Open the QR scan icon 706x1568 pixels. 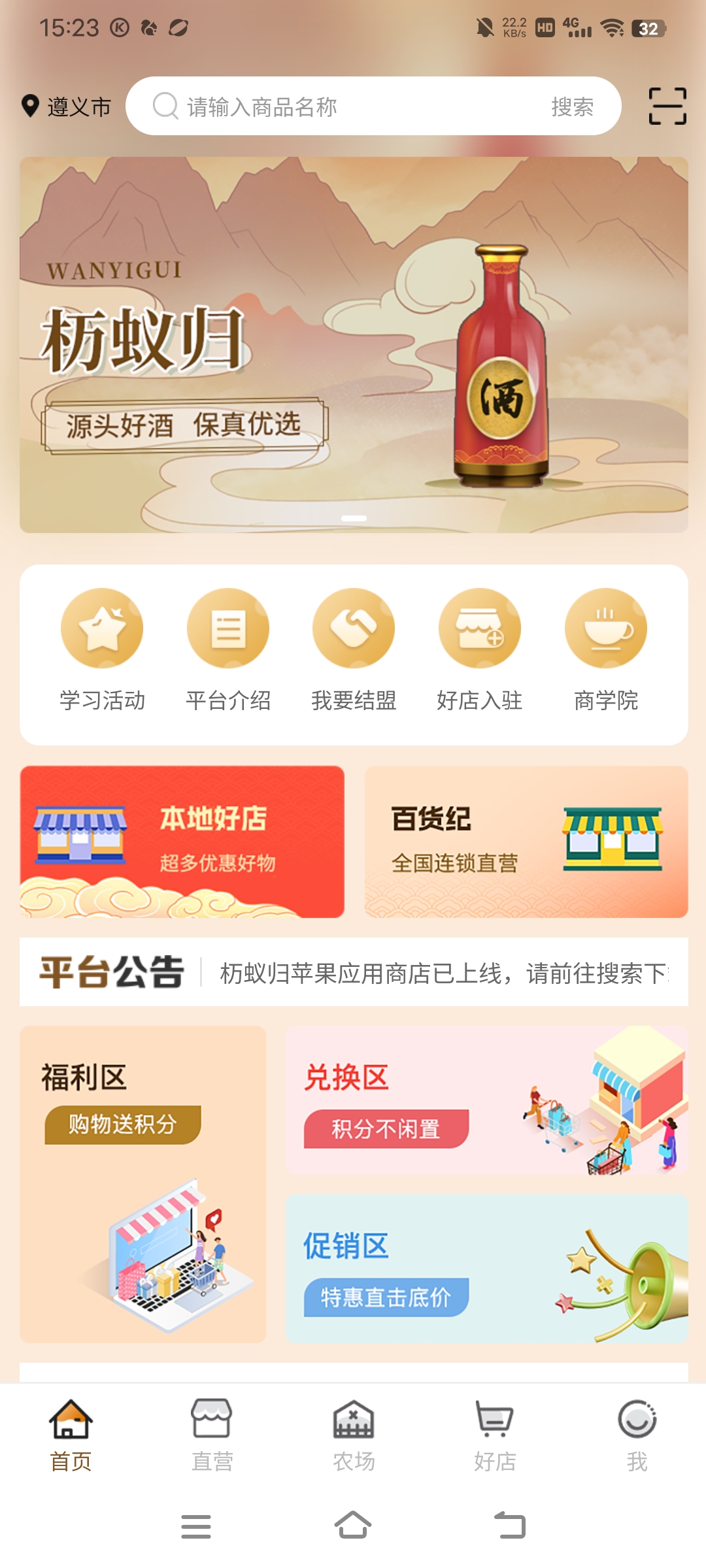[x=667, y=106]
